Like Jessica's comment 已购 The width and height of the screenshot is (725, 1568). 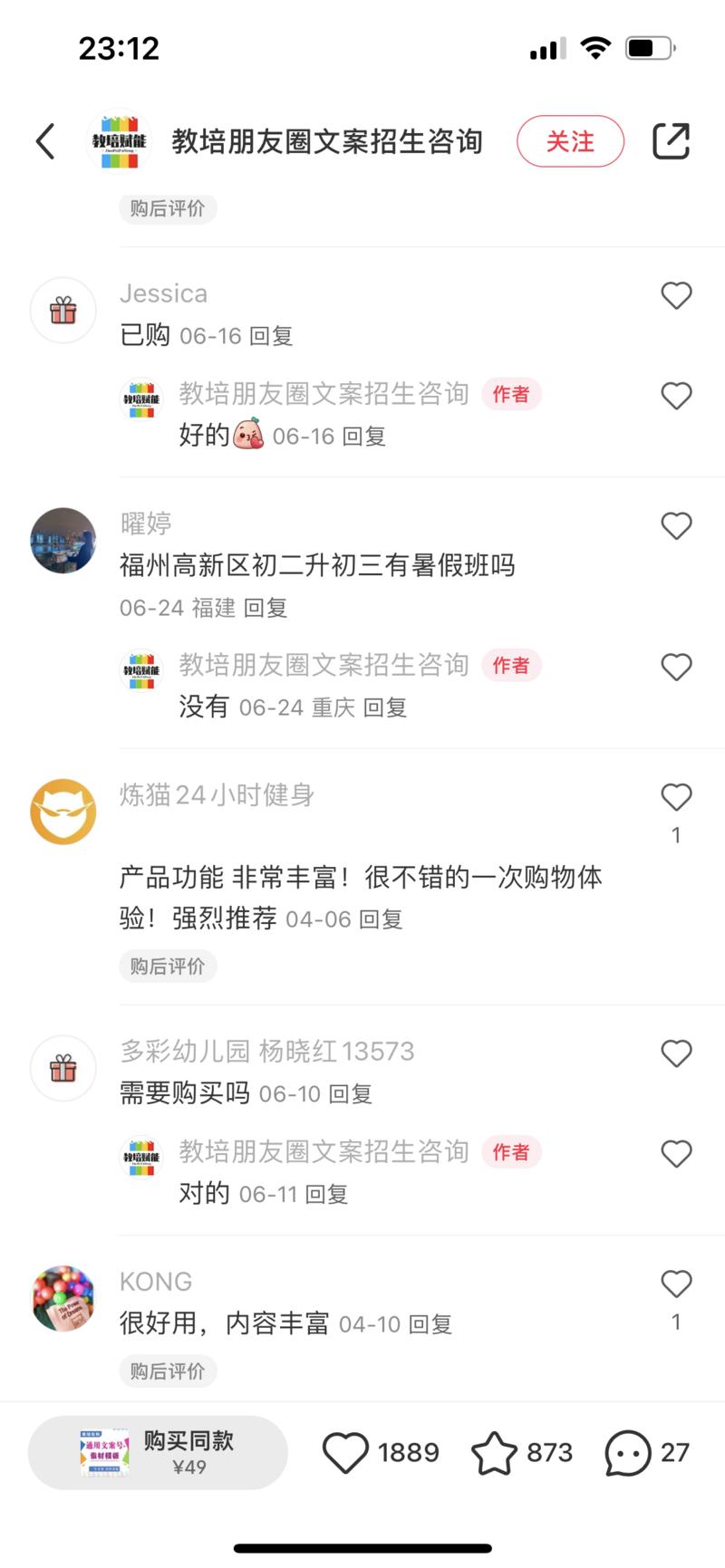[x=676, y=295]
